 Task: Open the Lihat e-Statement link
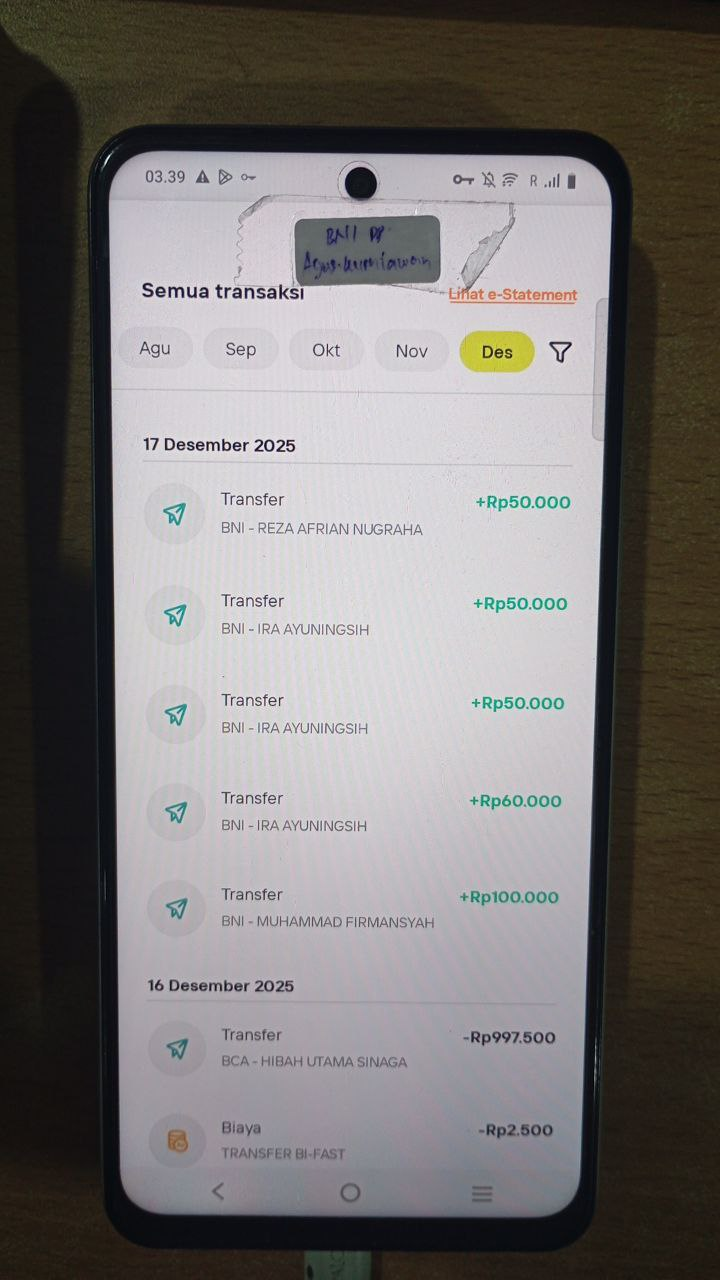point(513,295)
